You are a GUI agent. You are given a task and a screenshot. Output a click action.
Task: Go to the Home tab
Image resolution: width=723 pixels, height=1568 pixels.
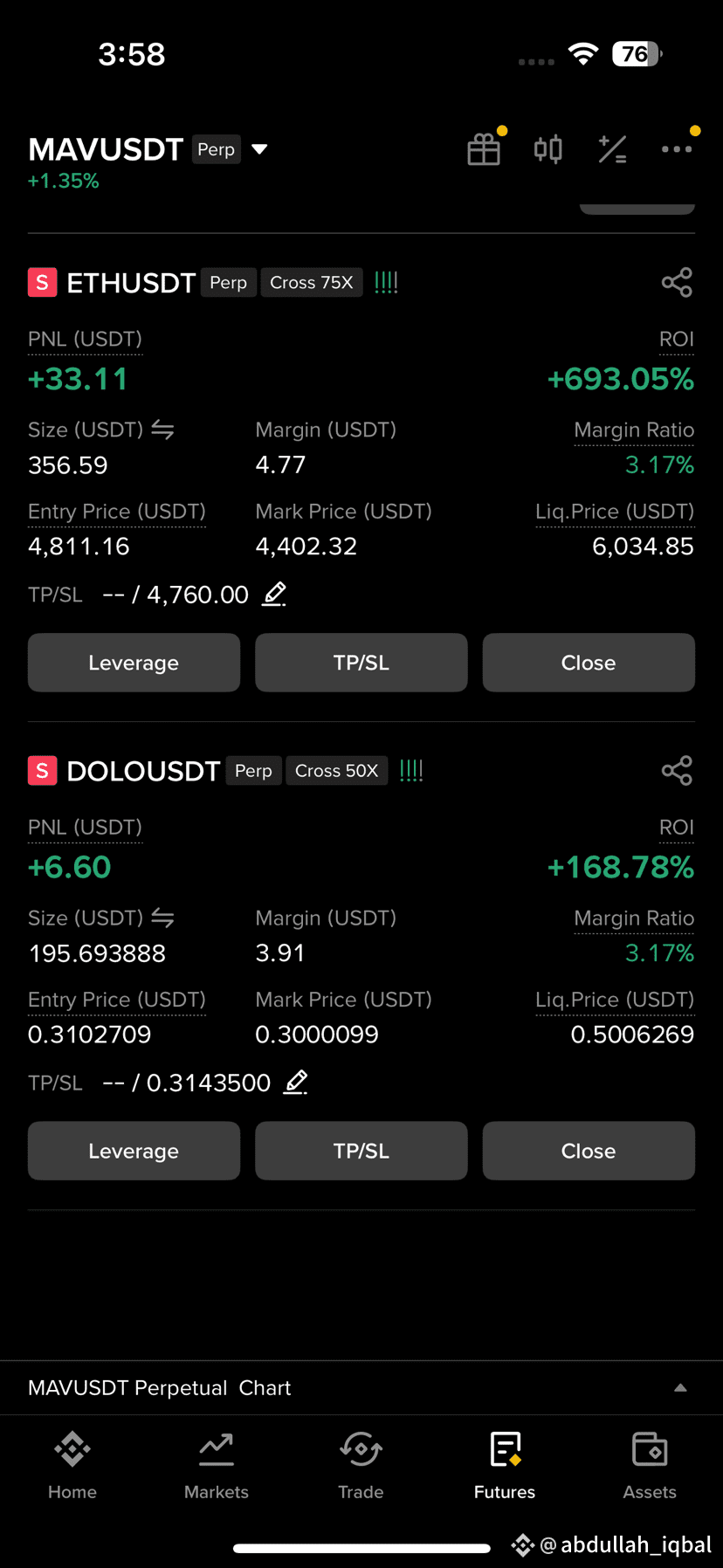coord(72,1466)
